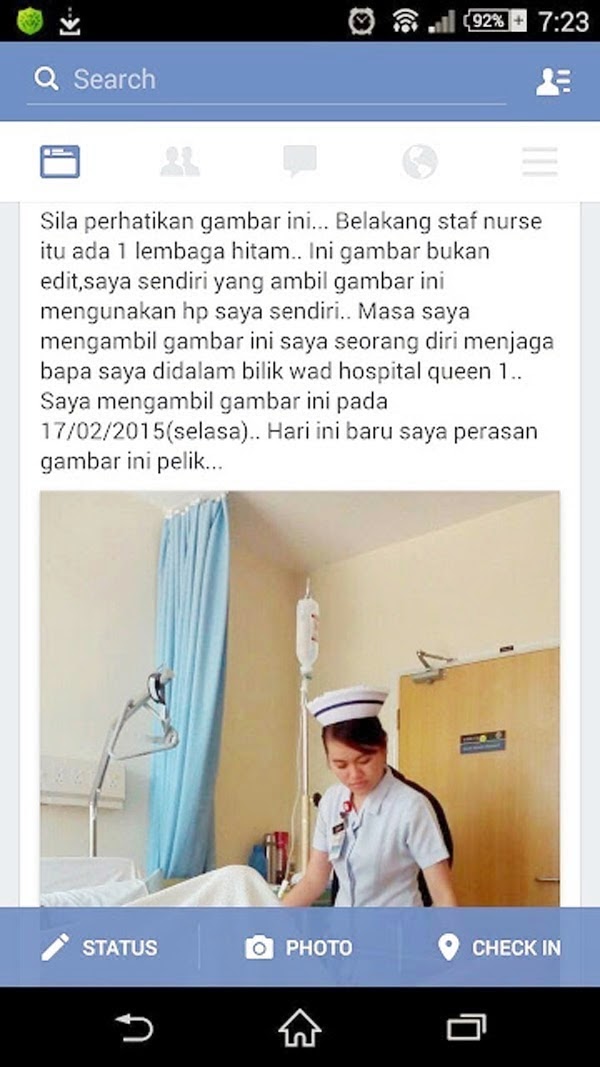Switch to the Messages tab
Image resolution: width=600 pixels, height=1067 pixels.
click(x=300, y=162)
